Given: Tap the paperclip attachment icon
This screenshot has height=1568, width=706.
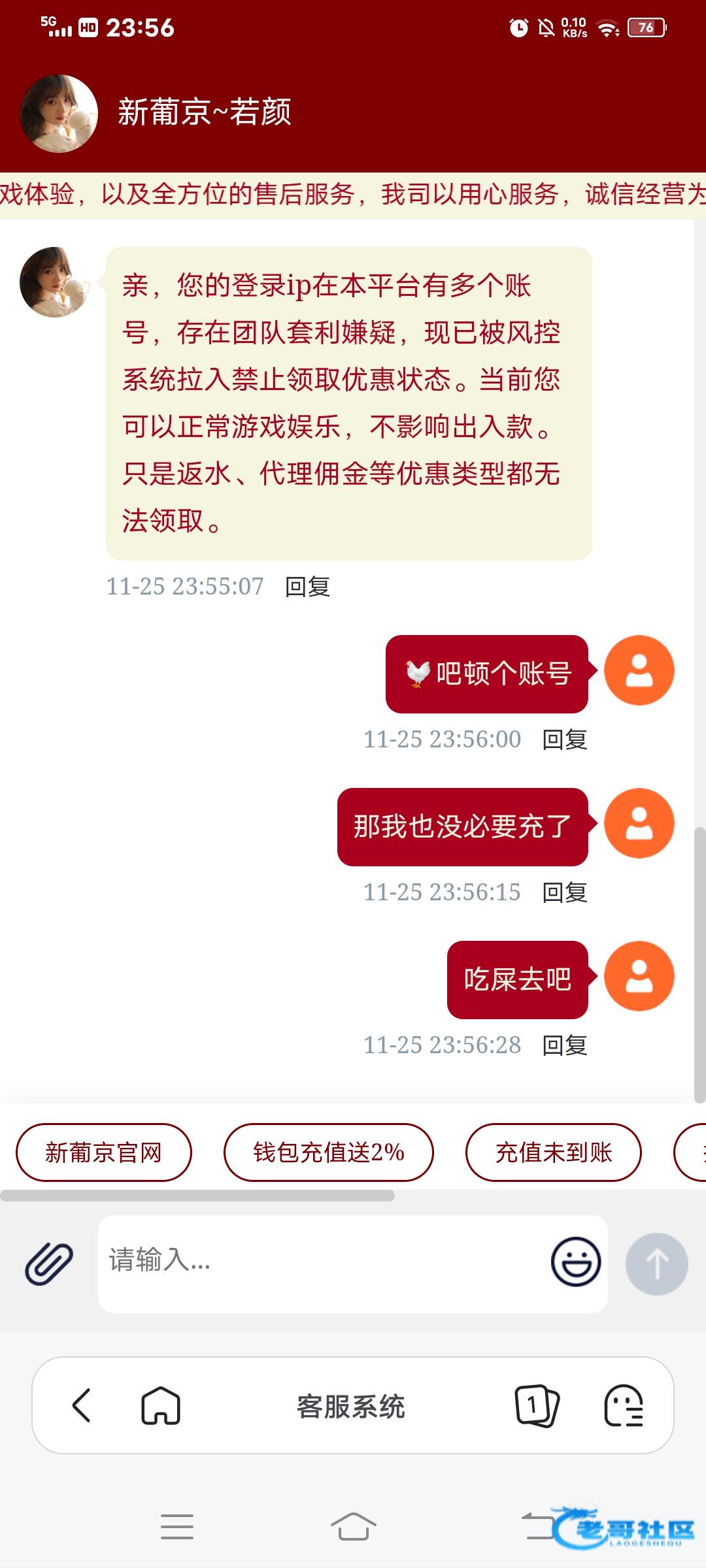Looking at the screenshot, I should pos(49,1264).
